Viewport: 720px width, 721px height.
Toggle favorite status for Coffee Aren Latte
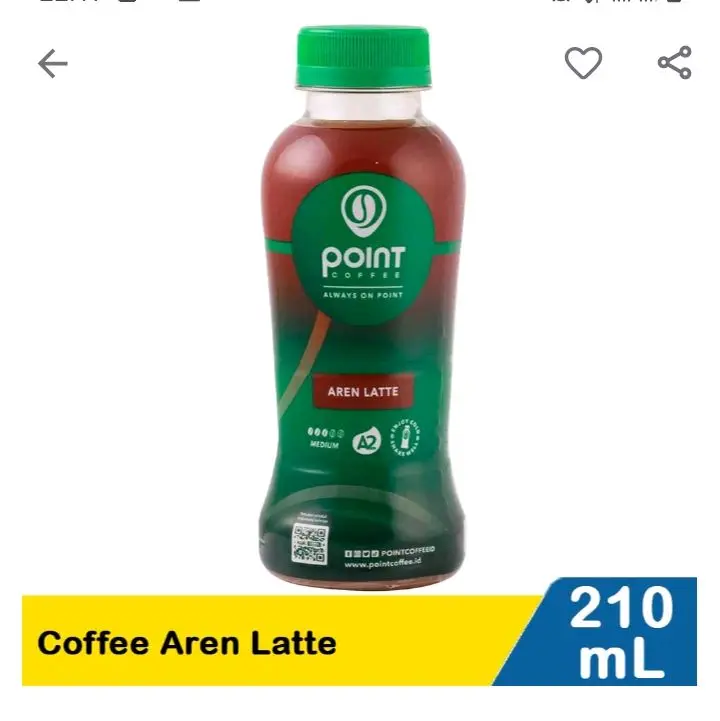[x=581, y=62]
